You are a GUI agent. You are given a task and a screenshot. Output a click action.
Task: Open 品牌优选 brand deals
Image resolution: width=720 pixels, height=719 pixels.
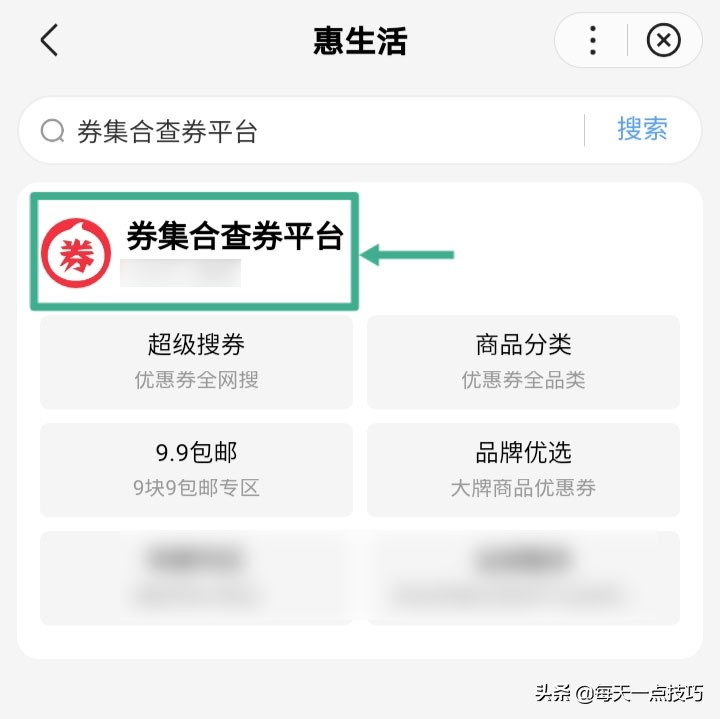(523, 469)
